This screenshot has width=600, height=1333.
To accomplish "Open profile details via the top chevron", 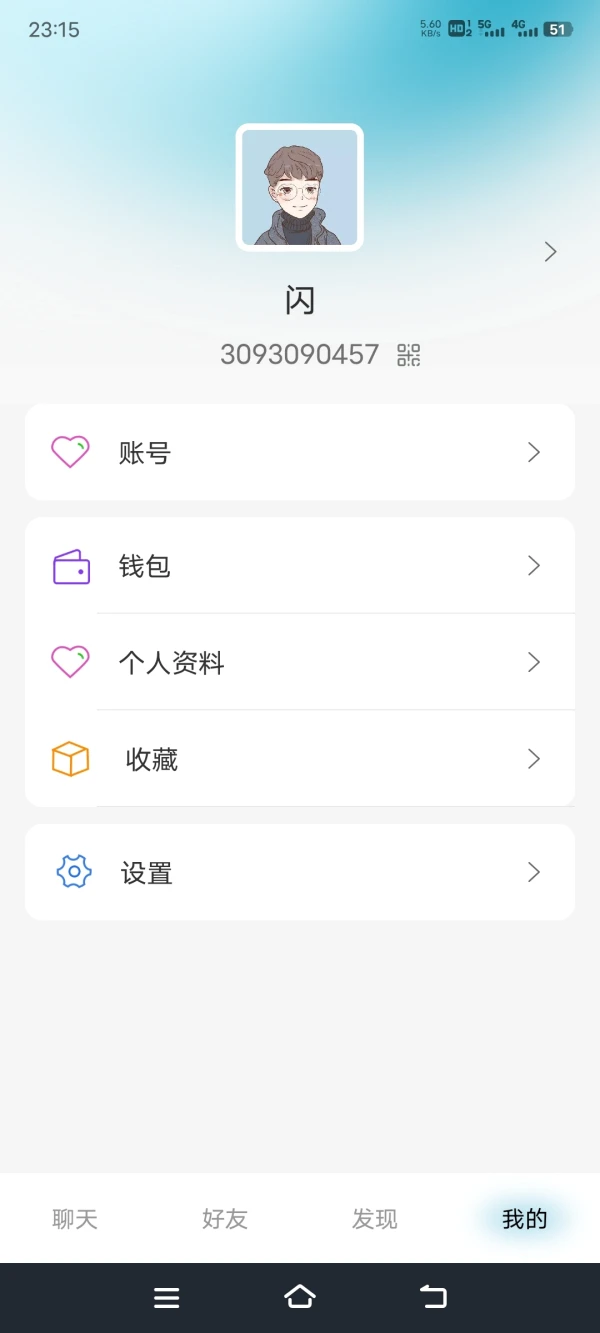I will click(x=550, y=252).
